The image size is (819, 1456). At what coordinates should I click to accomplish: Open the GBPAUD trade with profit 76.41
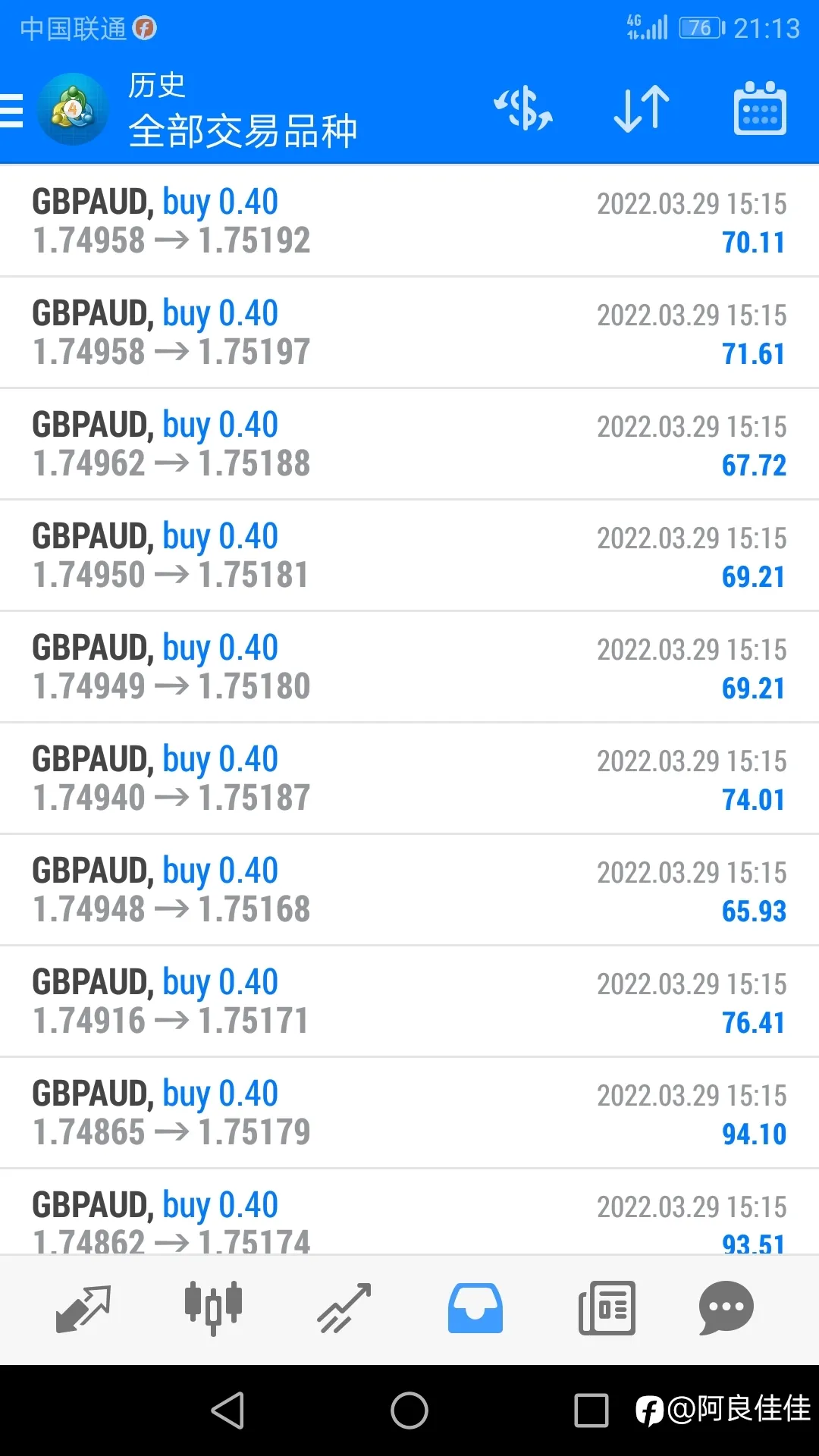(409, 1001)
